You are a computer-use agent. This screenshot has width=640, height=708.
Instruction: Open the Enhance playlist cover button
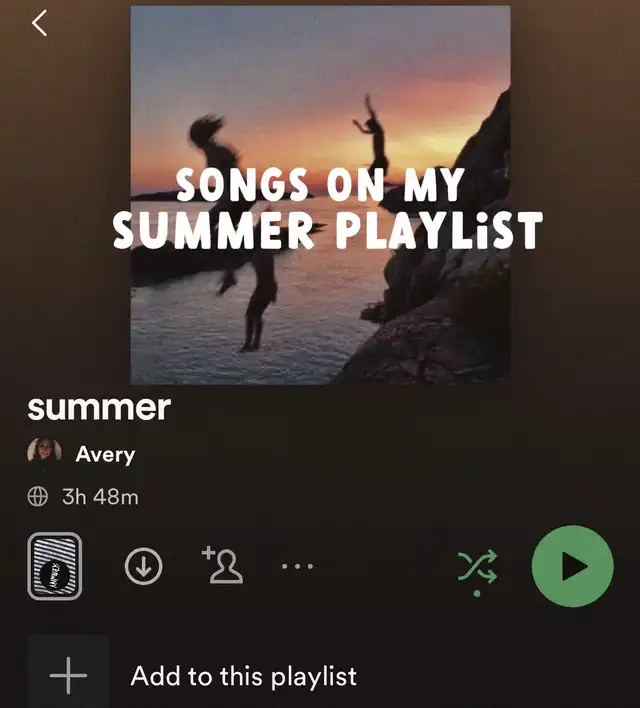55,566
